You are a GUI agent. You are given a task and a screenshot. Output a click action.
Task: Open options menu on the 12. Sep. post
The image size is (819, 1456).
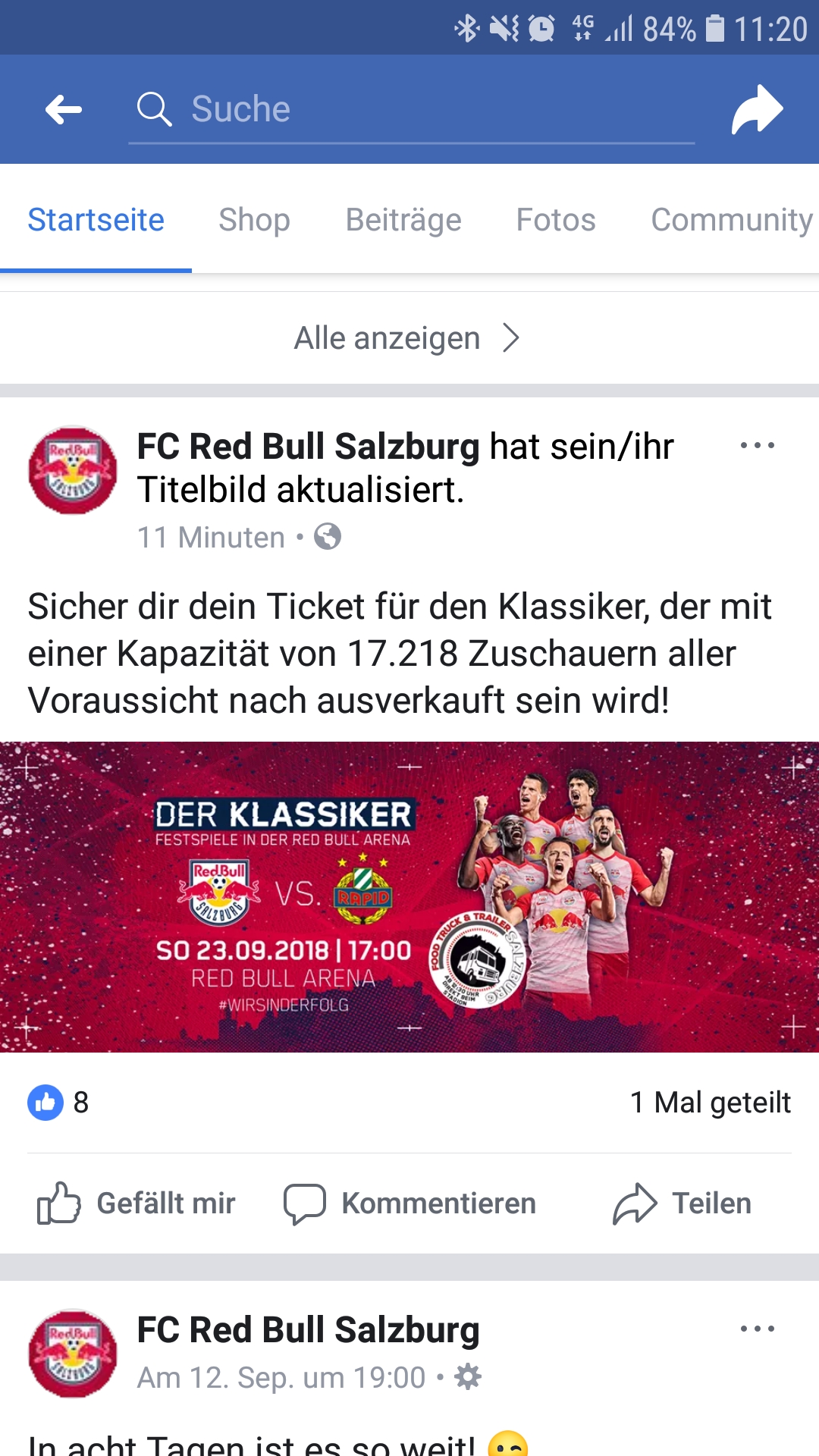click(x=758, y=1329)
